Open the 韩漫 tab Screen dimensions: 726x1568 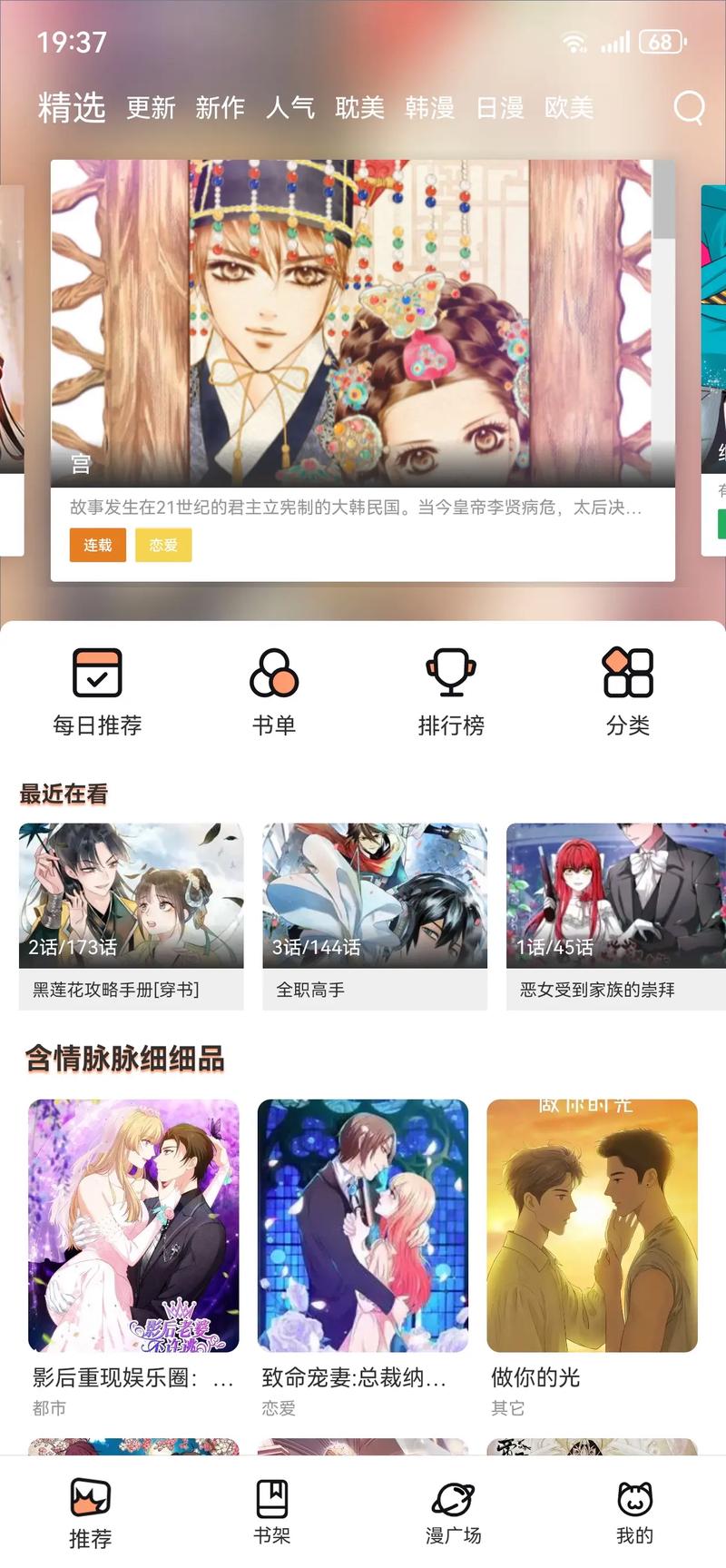tap(430, 108)
